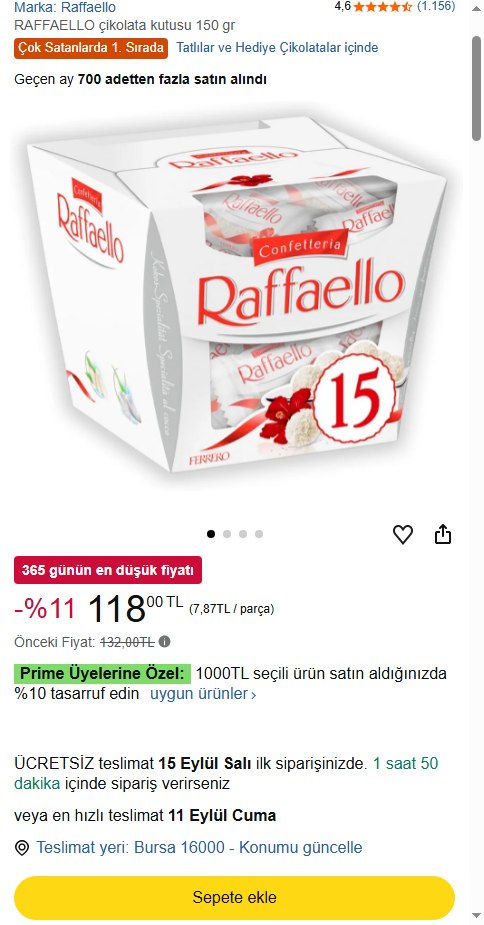Viewport: 484px width, 925px height.
Task: Open the 1.156 customer ratings
Action: (x=436, y=6)
